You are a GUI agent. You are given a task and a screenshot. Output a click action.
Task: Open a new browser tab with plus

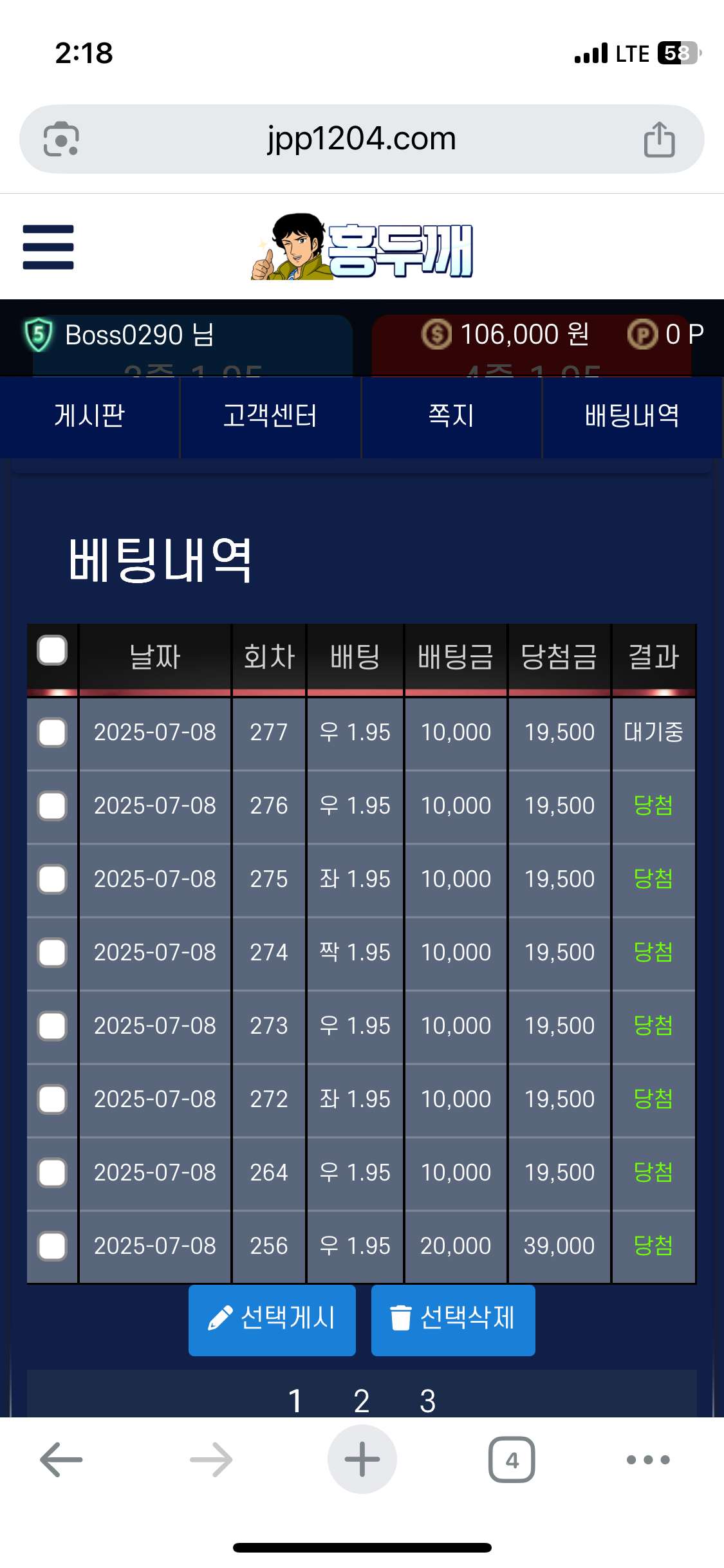pyautogui.click(x=362, y=1459)
